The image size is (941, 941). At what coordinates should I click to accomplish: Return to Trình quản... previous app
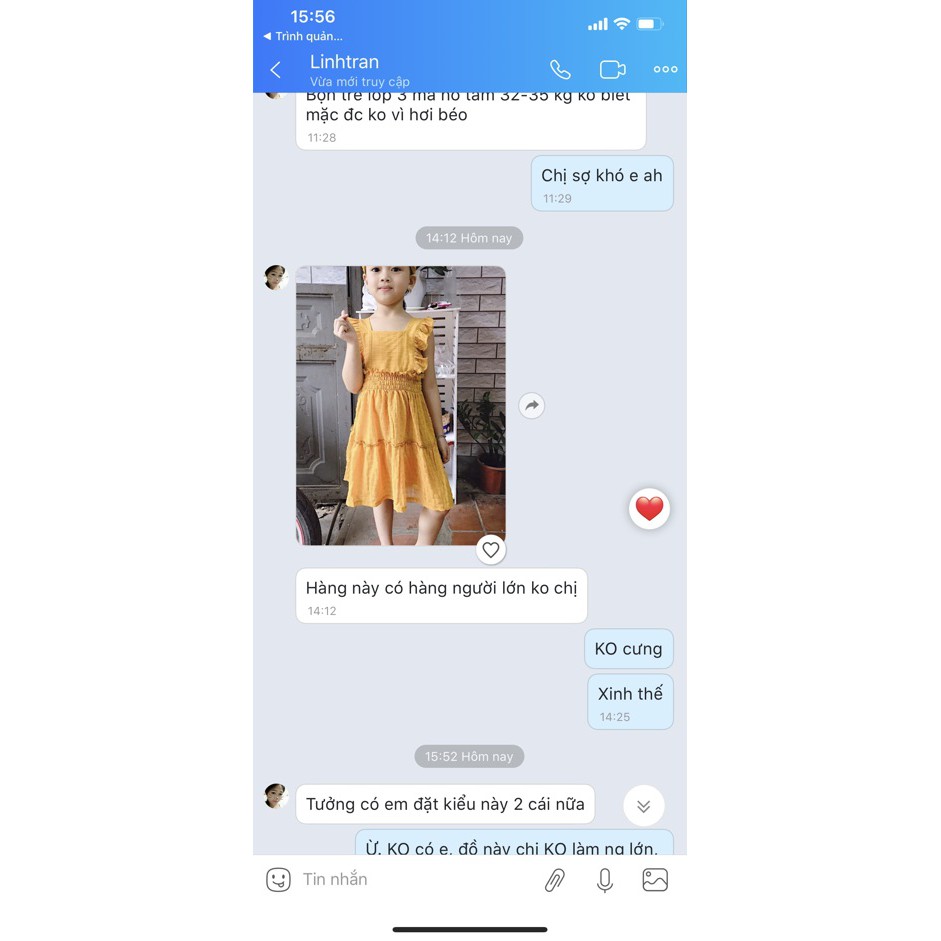click(x=303, y=36)
